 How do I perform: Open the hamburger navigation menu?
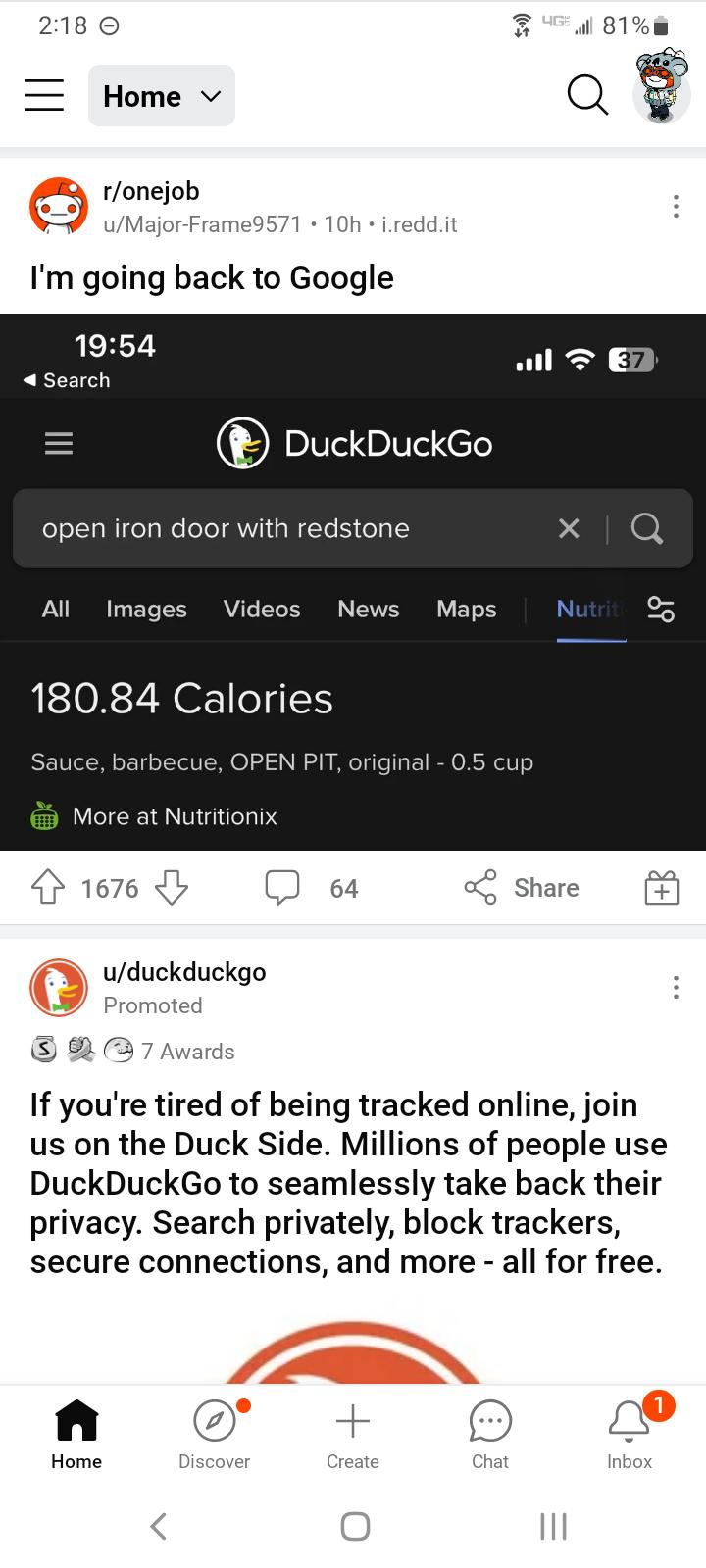[44, 95]
